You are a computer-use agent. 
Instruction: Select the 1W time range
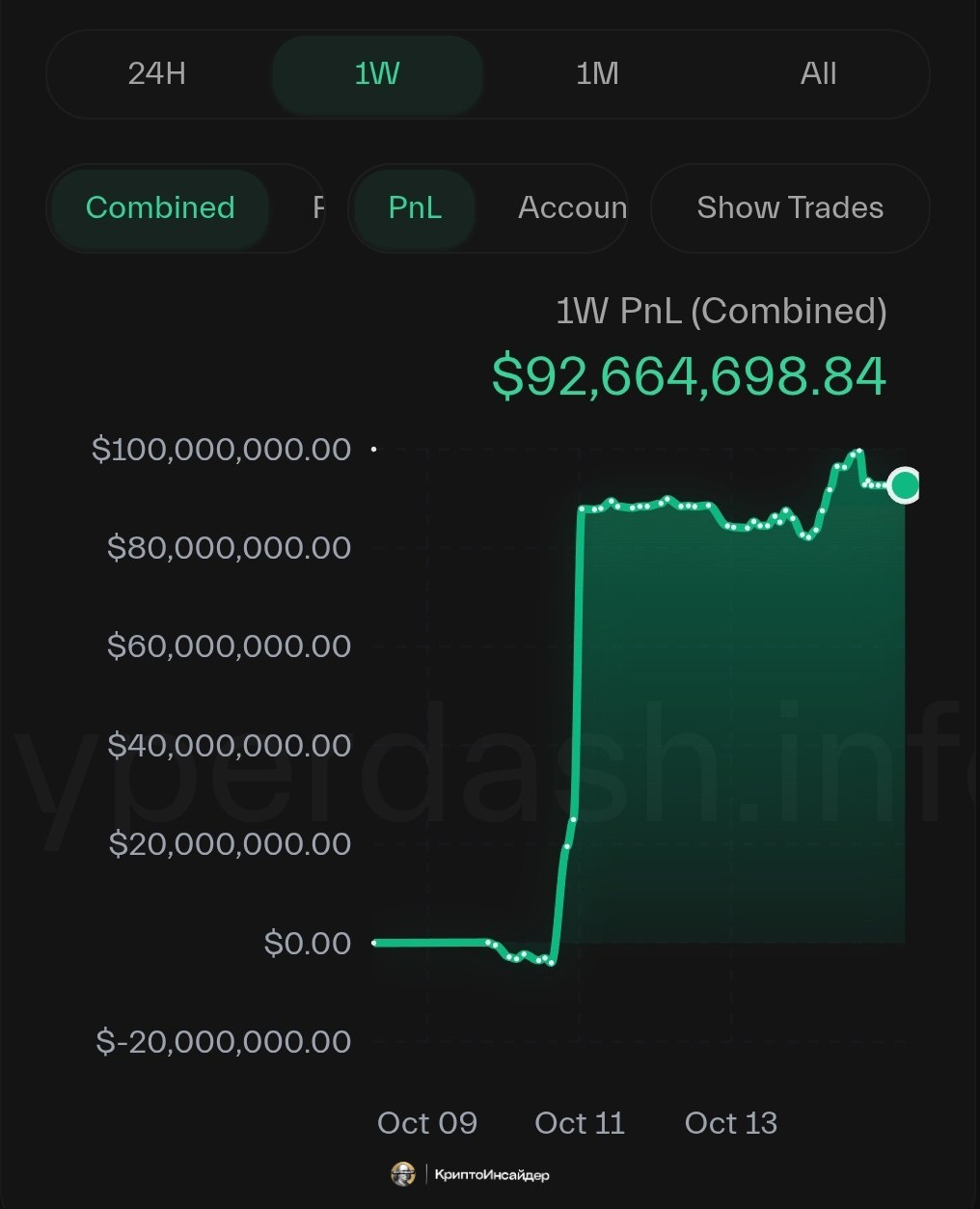coord(377,74)
